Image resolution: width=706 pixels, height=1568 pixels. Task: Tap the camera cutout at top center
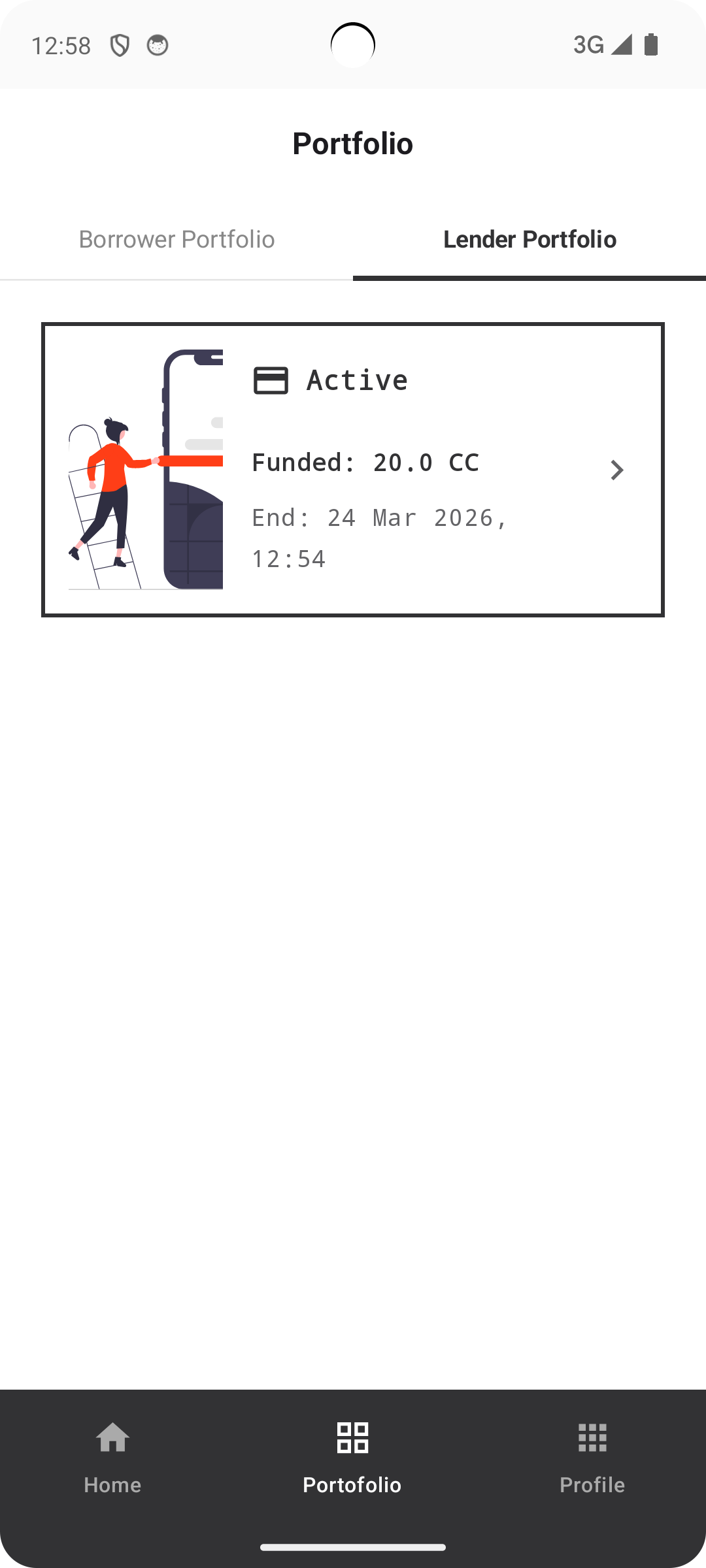pyautogui.click(x=352, y=44)
